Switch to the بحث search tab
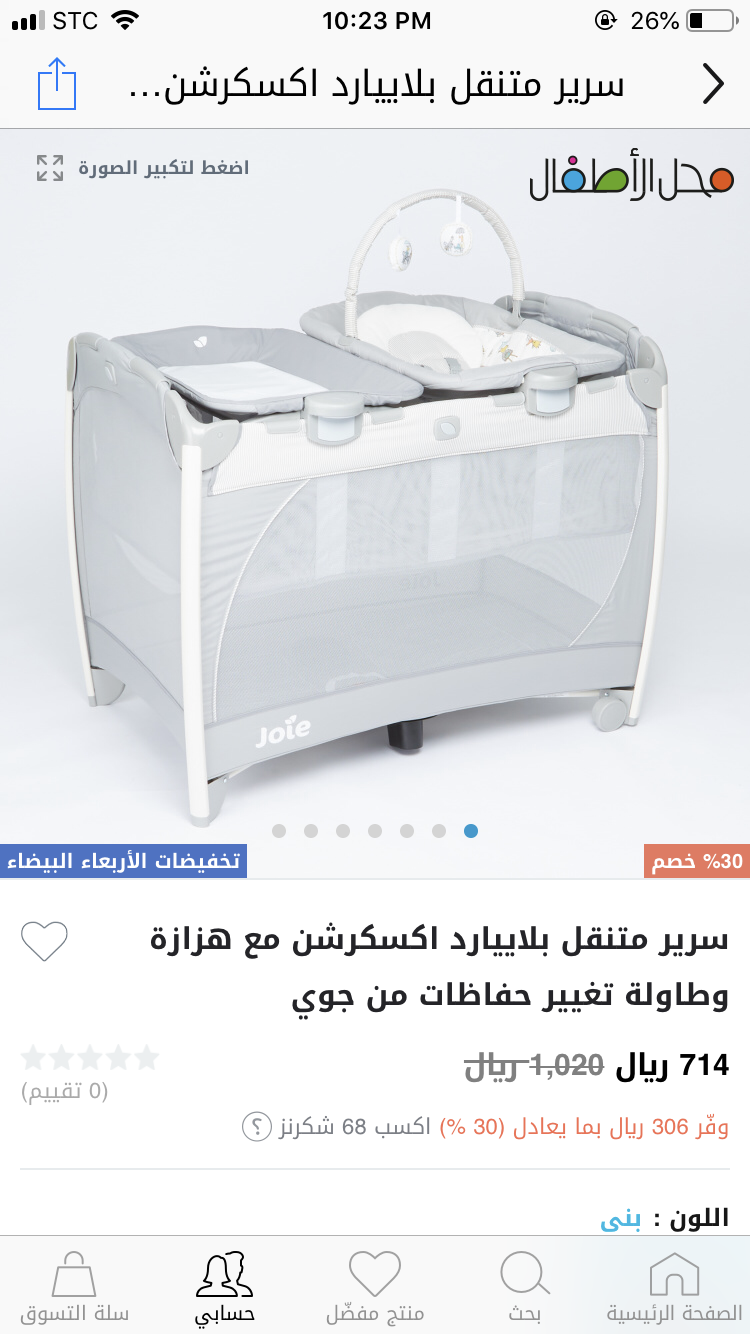This screenshot has height=1334, width=750. [524, 1288]
